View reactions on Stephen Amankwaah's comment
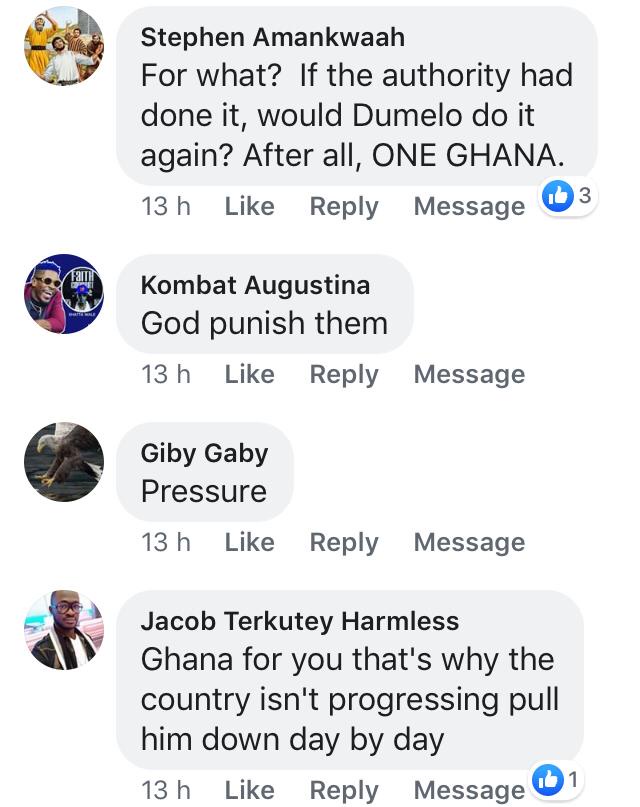Viewport: 640px width, 807px height. 567,197
